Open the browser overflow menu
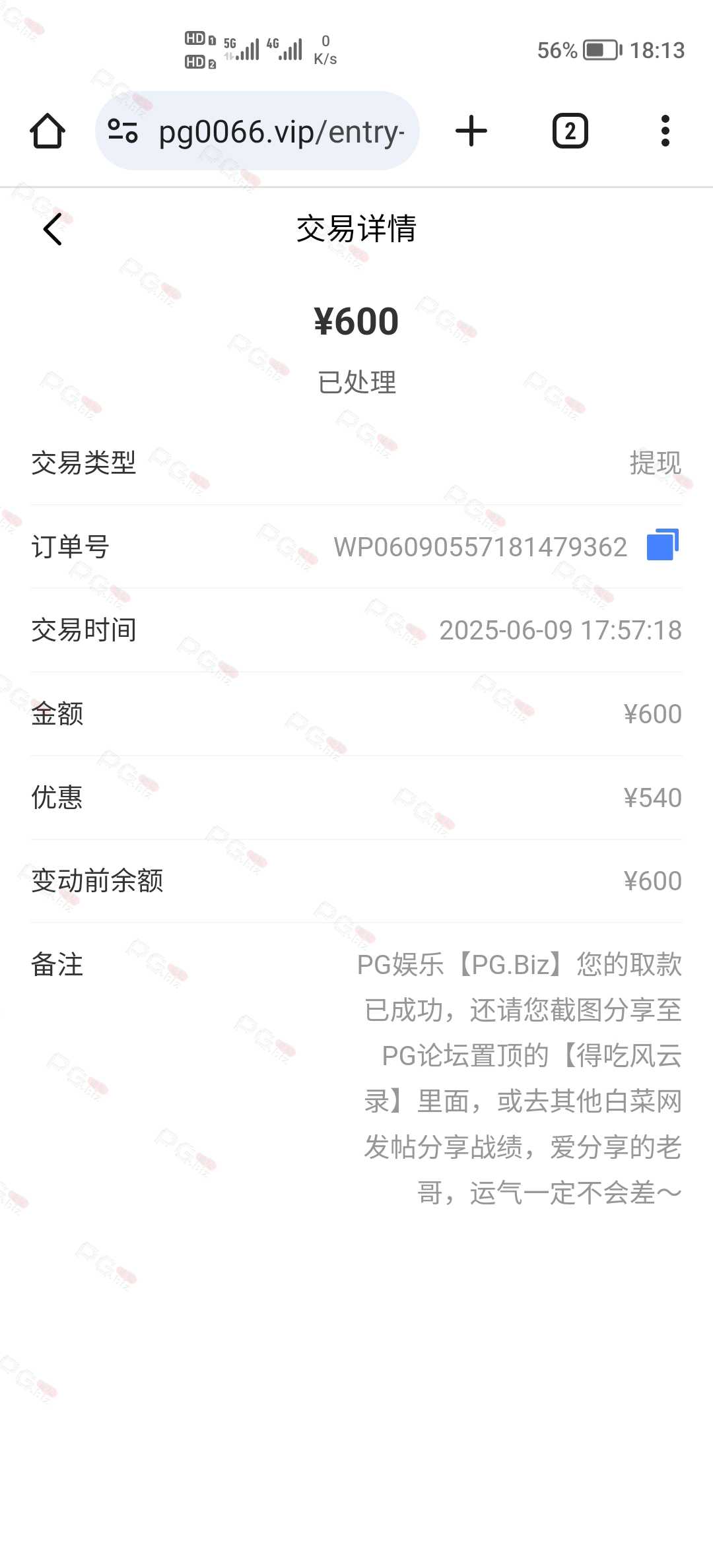Viewport: 713px width, 1568px height. point(665,131)
